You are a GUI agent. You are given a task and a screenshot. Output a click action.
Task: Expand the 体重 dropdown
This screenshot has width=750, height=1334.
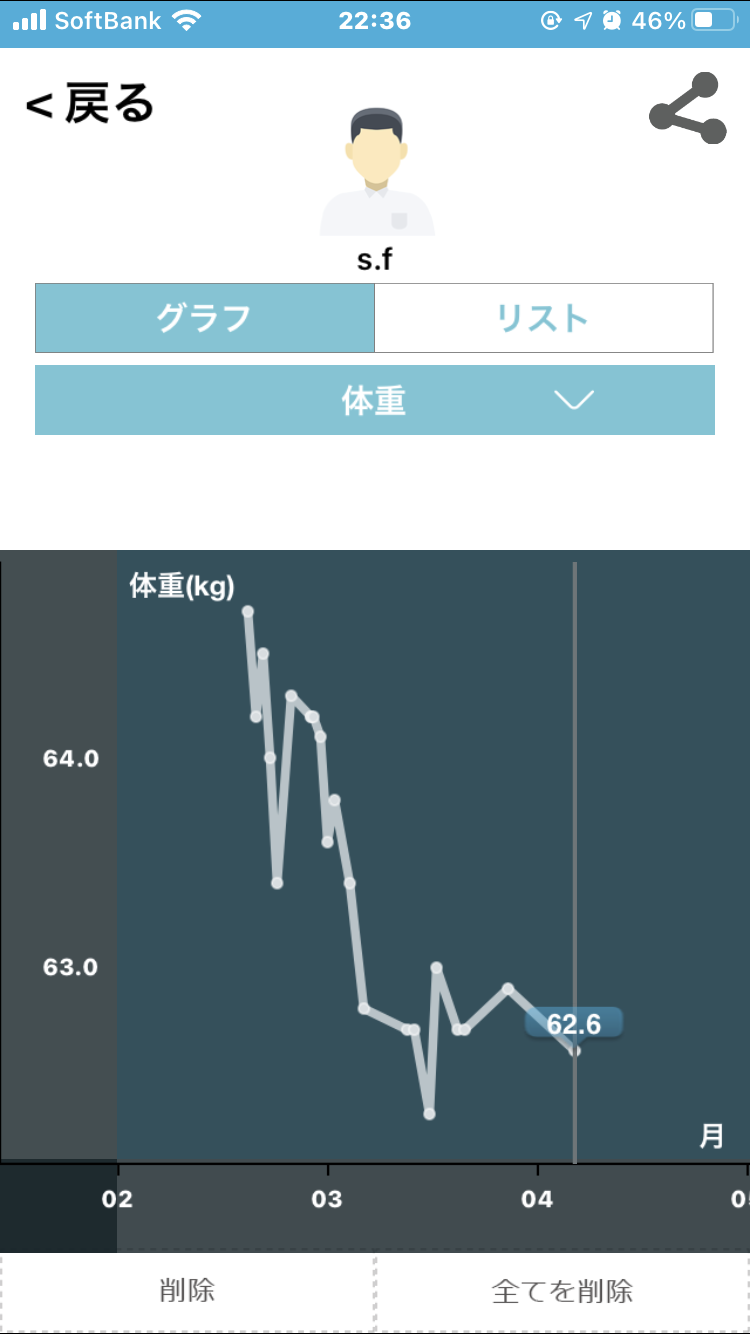(x=375, y=400)
